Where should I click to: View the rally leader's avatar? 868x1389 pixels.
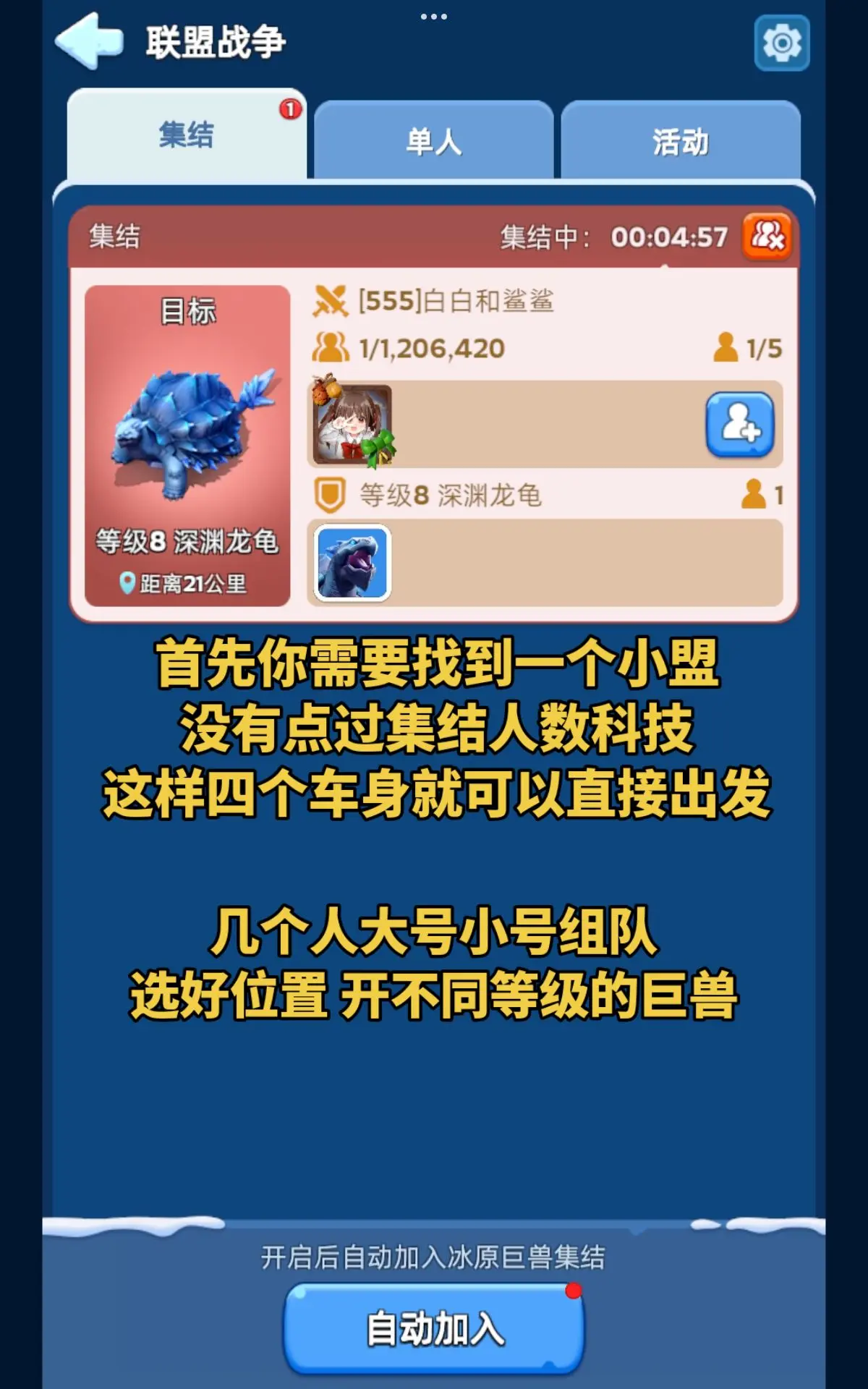(x=353, y=423)
